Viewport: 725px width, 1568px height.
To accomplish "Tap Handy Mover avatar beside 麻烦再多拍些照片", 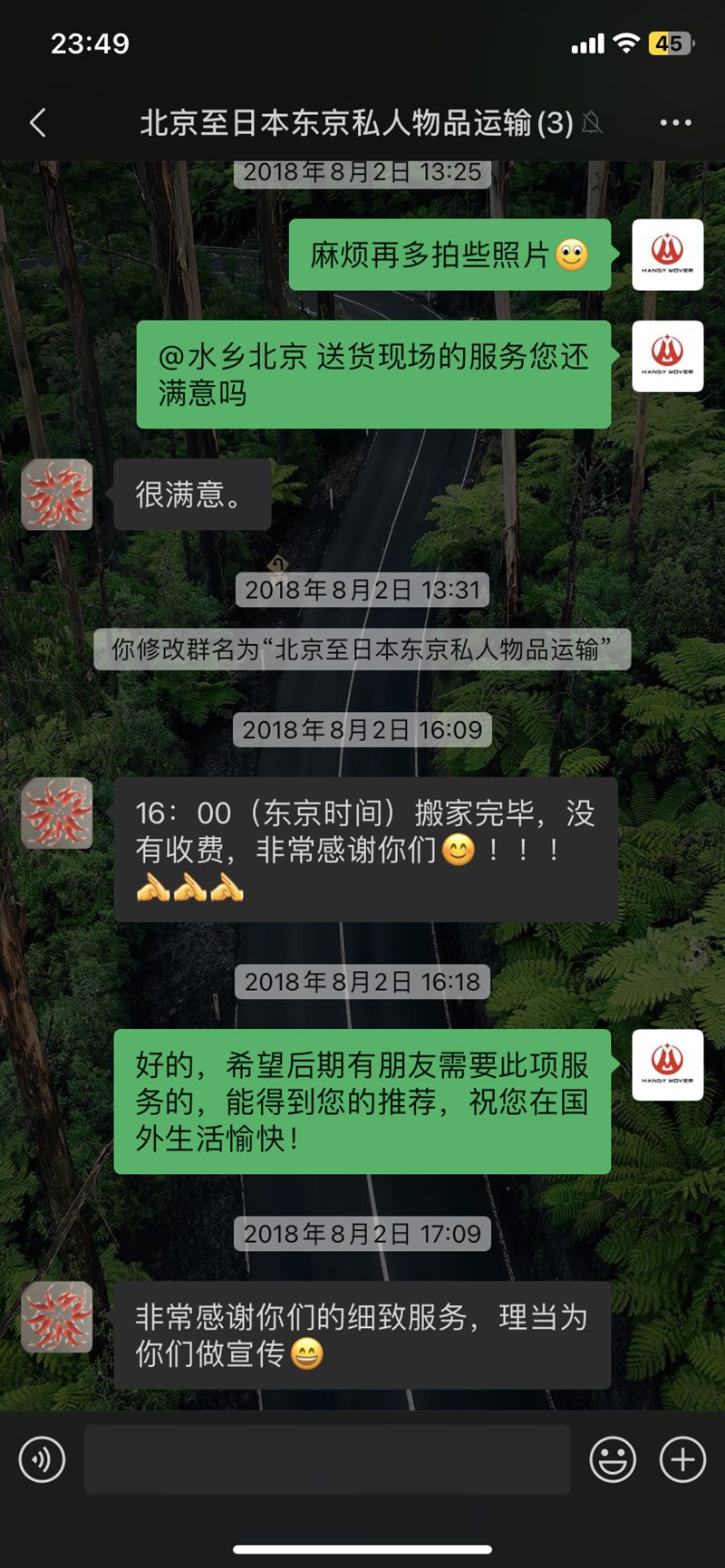I will 667,255.
